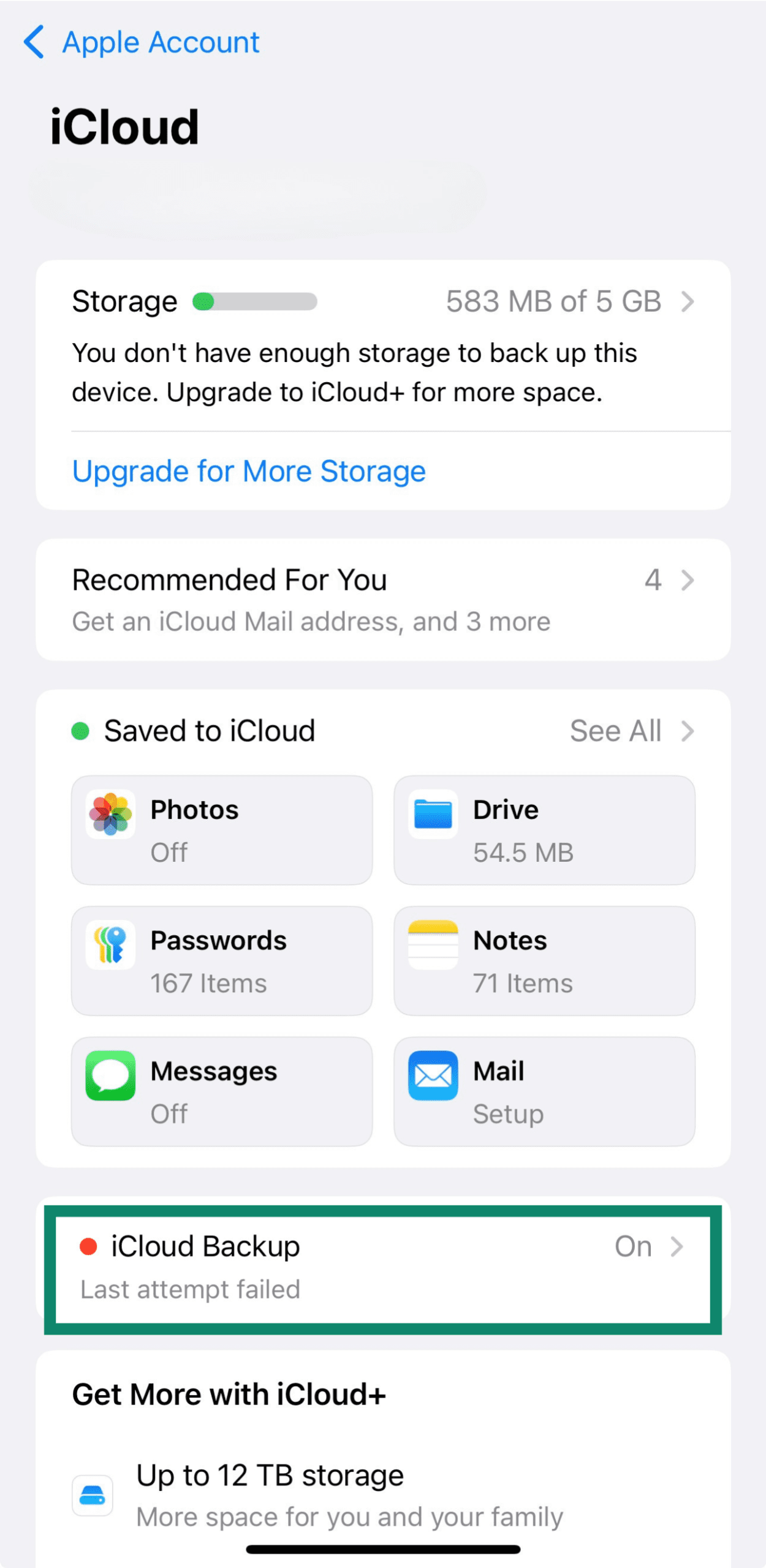Expand the Storage row chevron
Screen dimensions: 766x1568
pos(689,301)
